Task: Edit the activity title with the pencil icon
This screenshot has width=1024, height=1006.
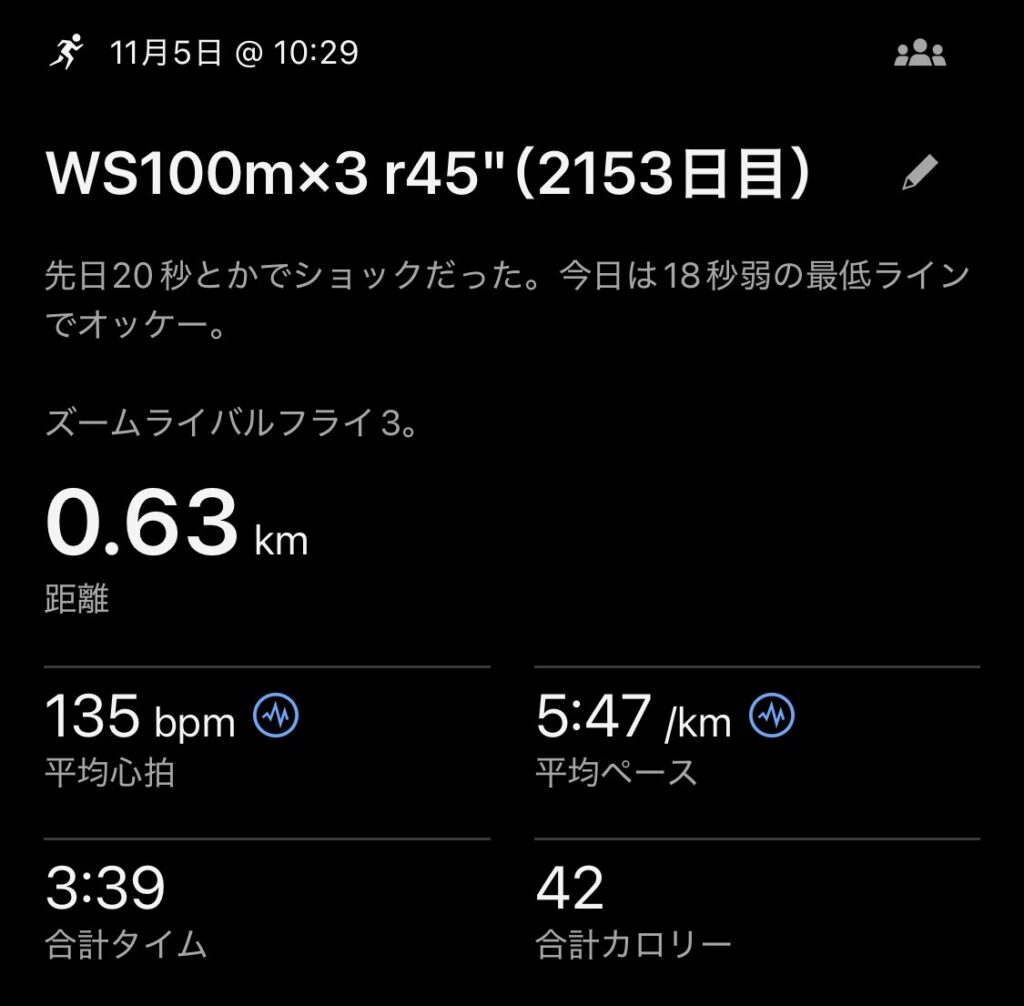Action: (x=919, y=174)
